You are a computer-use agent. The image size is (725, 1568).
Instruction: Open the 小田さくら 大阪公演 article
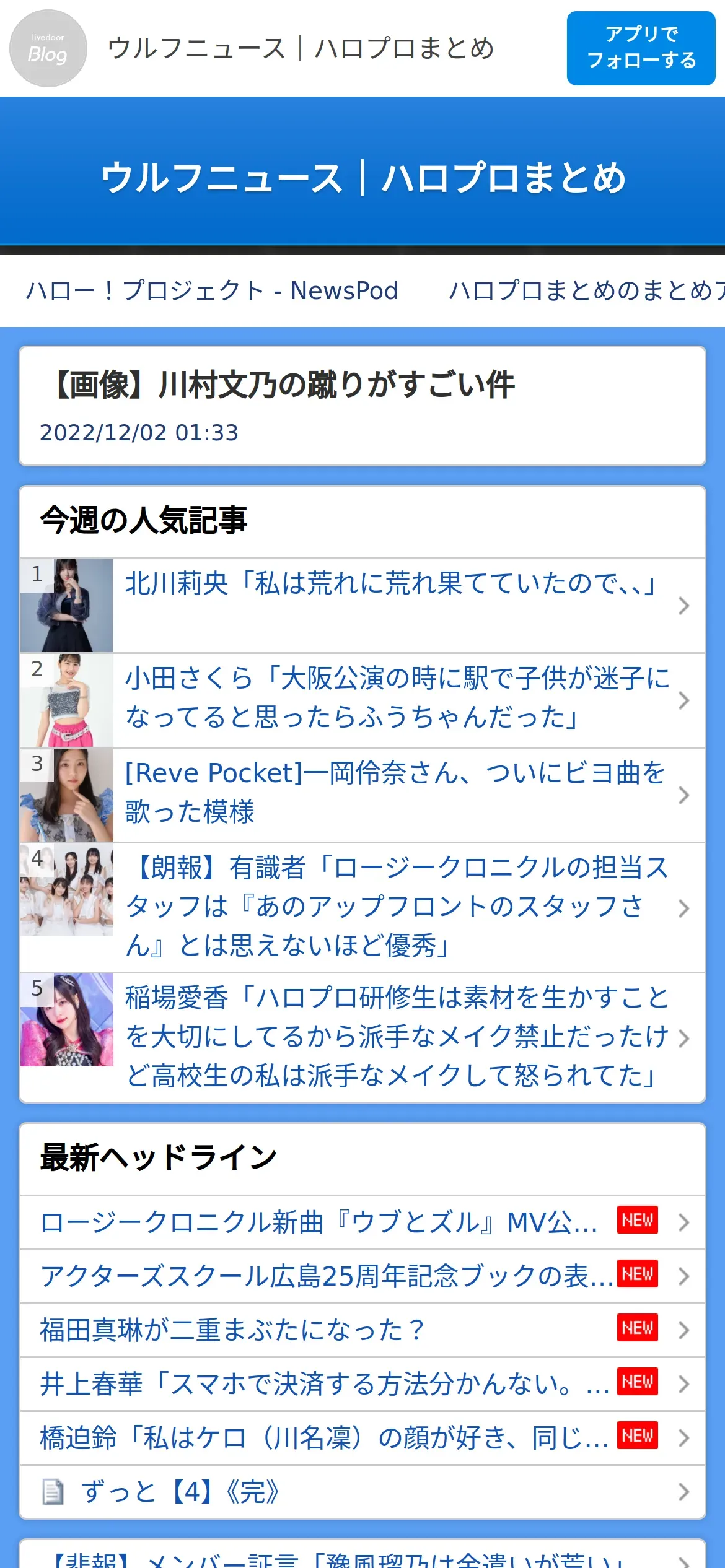(362, 700)
